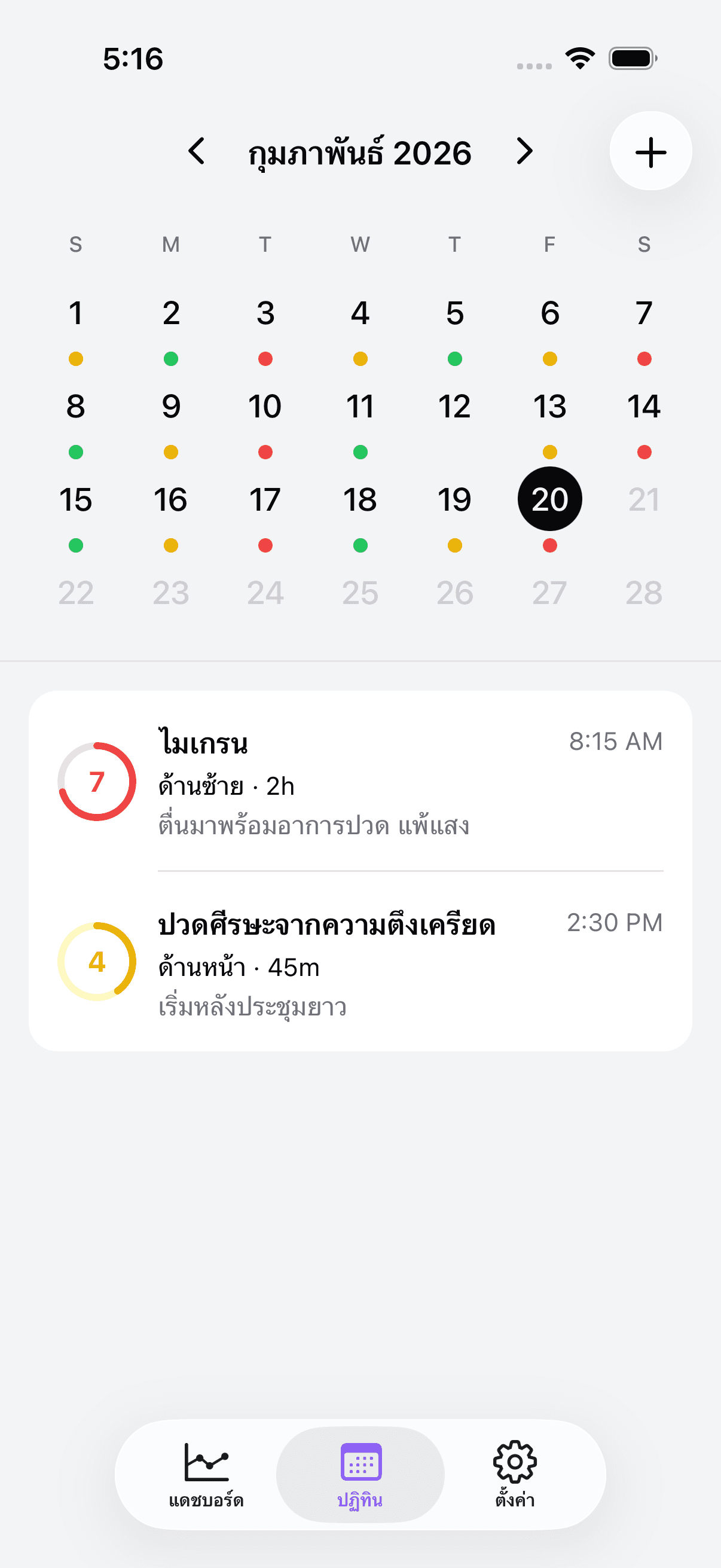Tap the 8:15 AM timestamp
The width and height of the screenshot is (721, 1568).
tap(615, 742)
